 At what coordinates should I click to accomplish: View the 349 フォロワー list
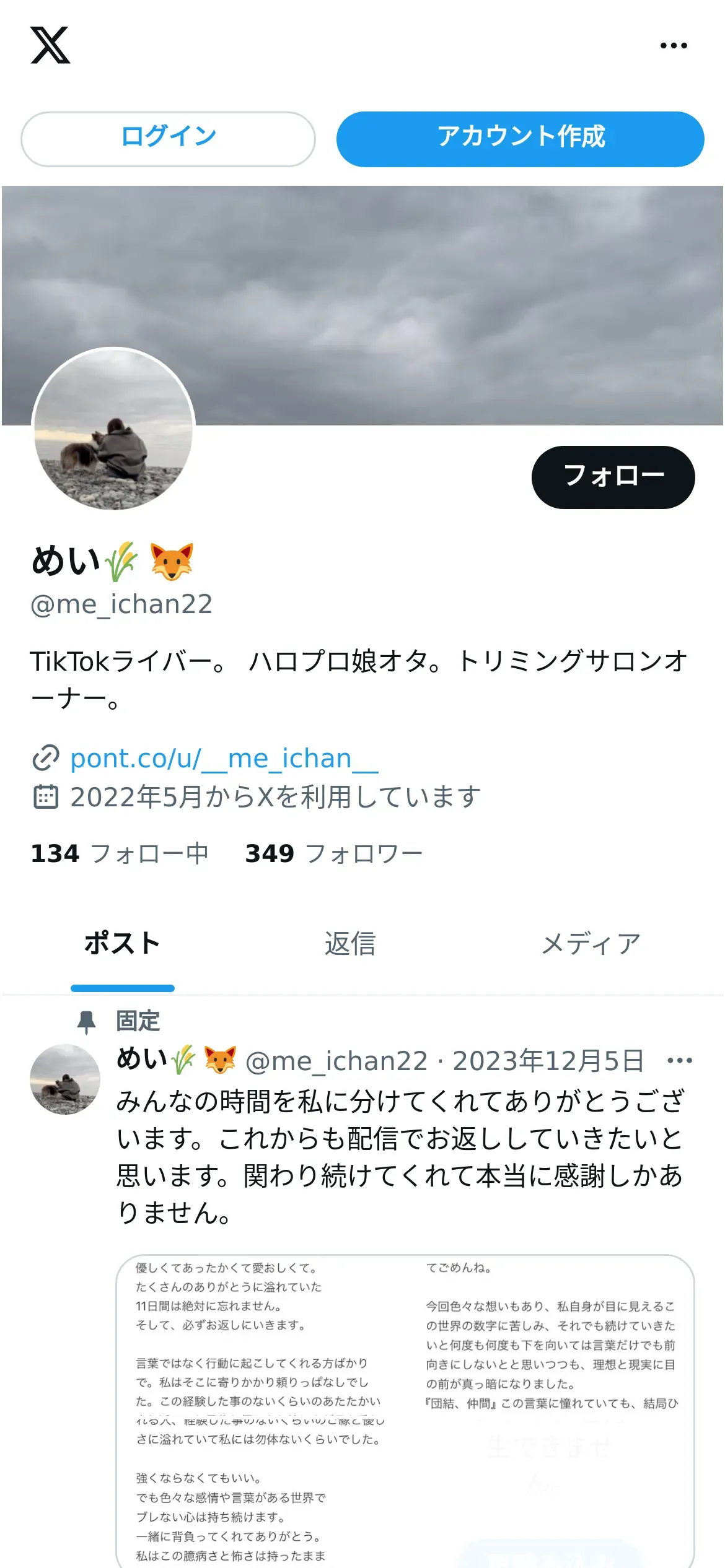click(334, 854)
